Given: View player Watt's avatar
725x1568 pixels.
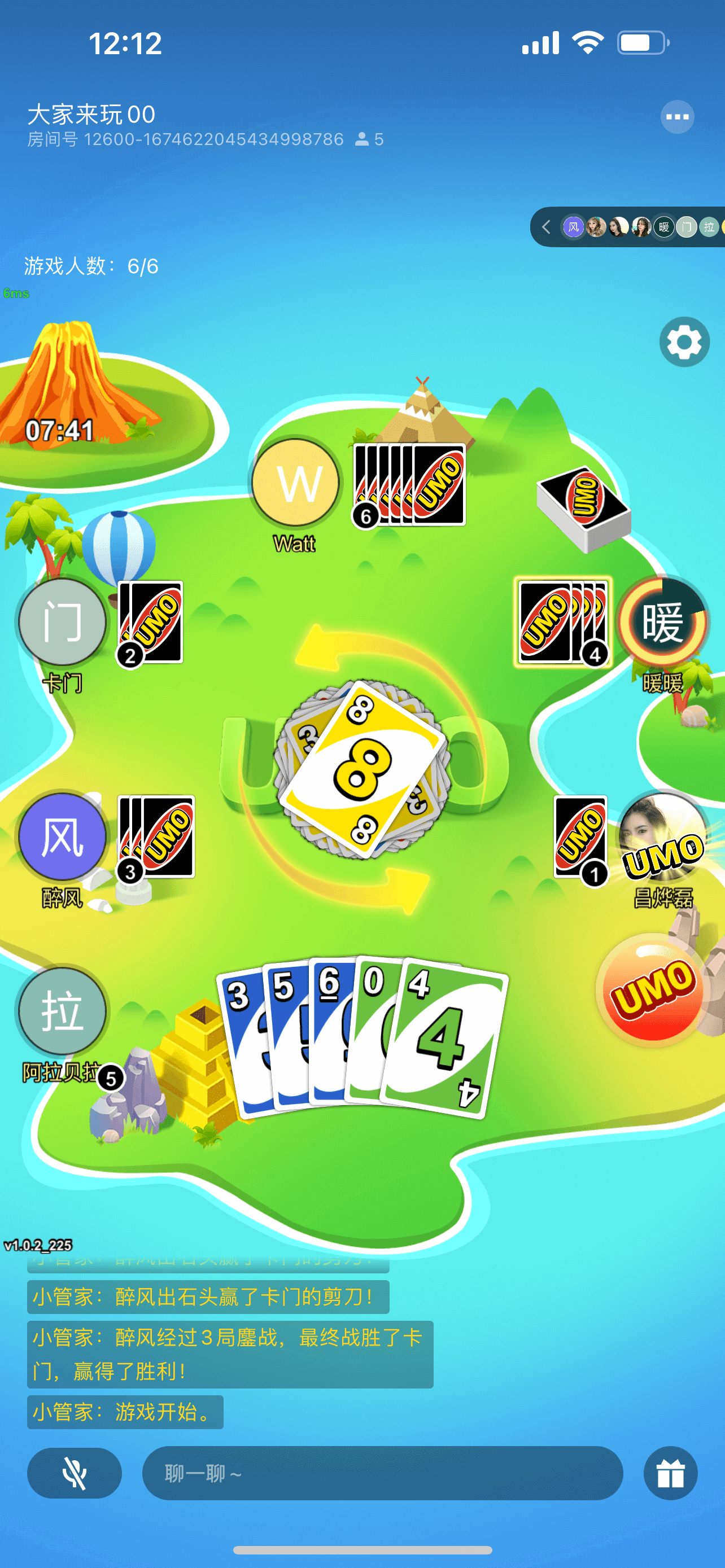Looking at the screenshot, I should click(x=296, y=482).
